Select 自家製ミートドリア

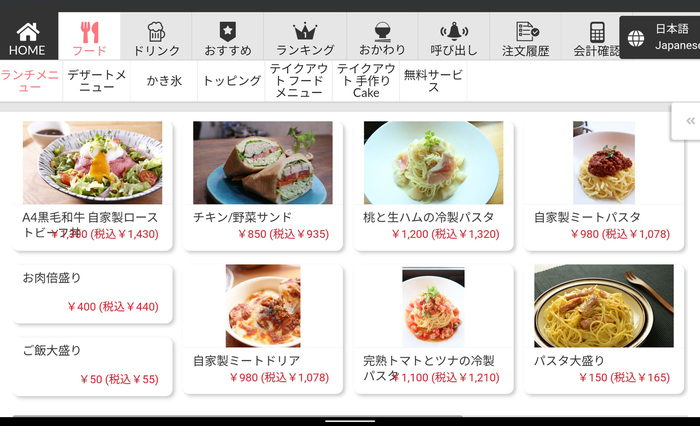point(262,327)
